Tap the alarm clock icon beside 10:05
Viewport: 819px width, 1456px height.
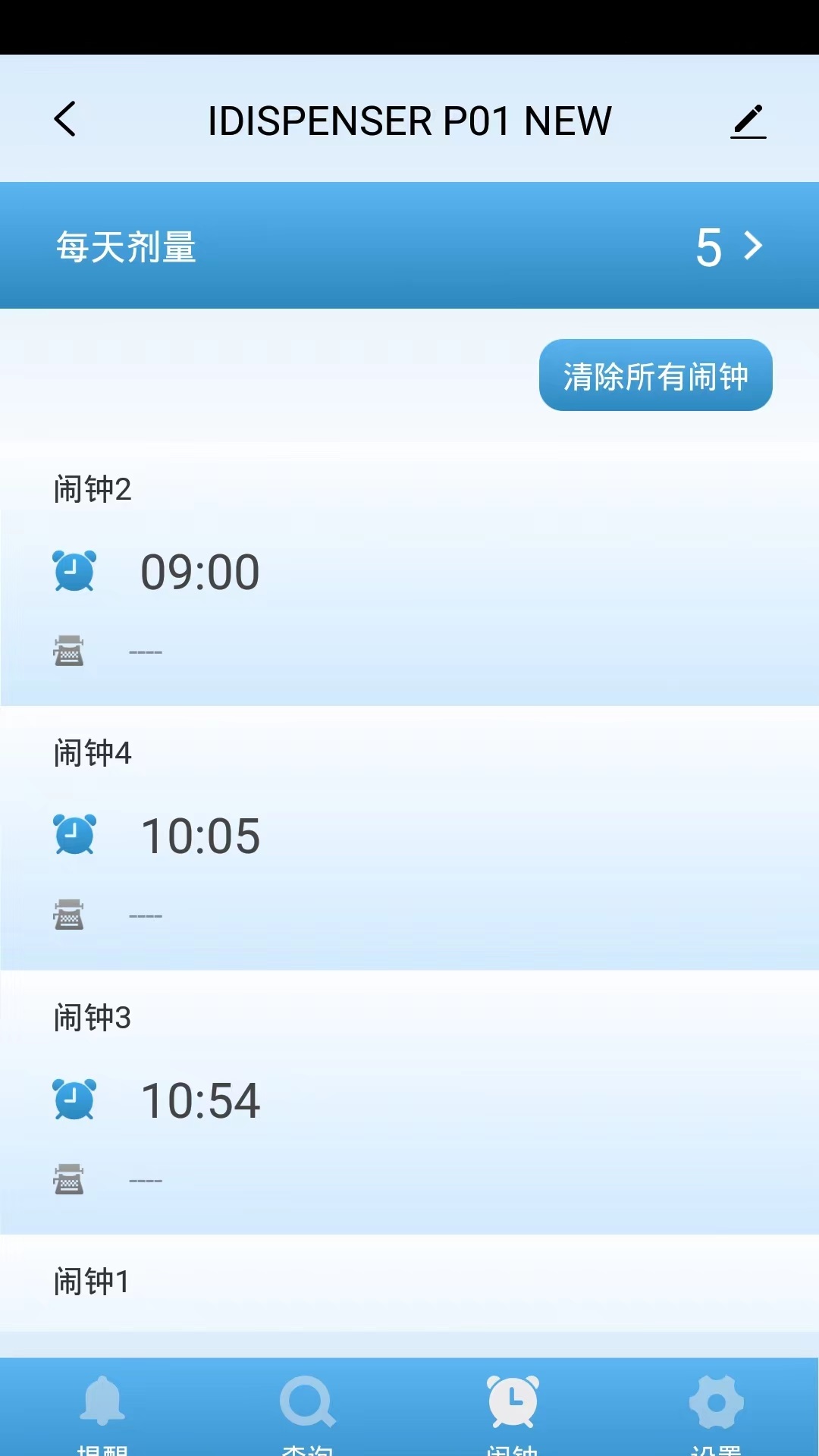(x=74, y=834)
